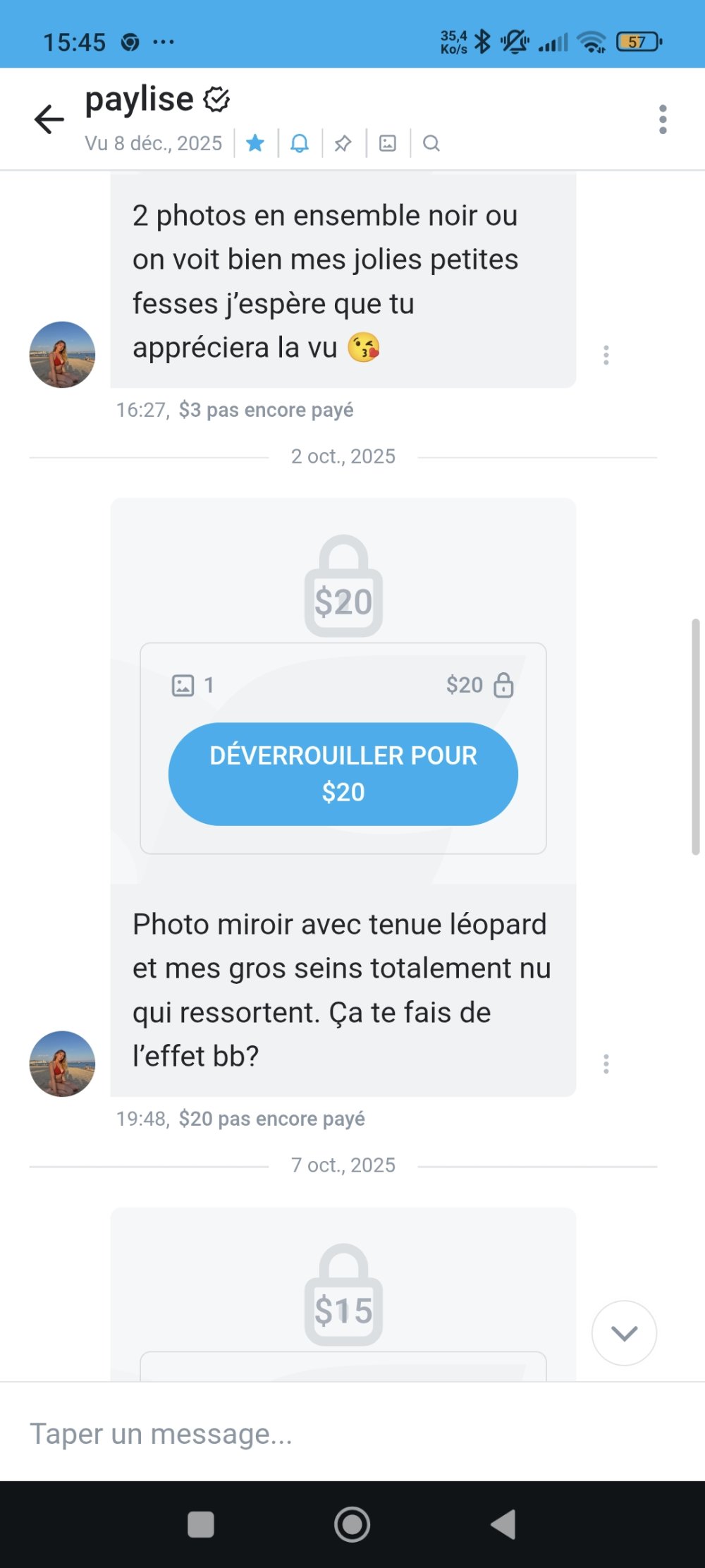The width and height of the screenshot is (705, 1568).
Task: Open paylise profile from the header name
Action: [x=140, y=99]
